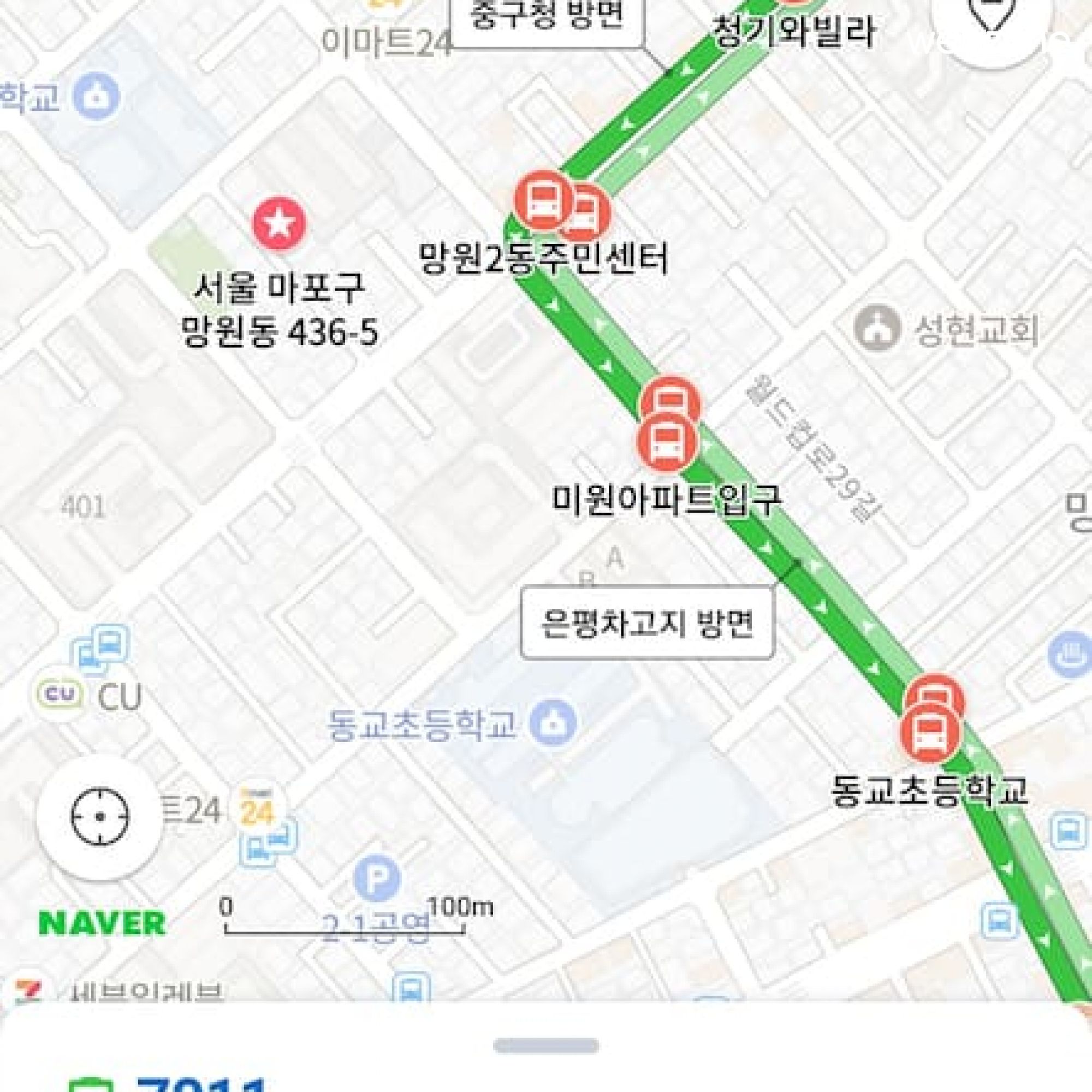Image resolution: width=1092 pixels, height=1092 pixels.
Task: Open the 성현교회 place marker
Action: click(876, 328)
